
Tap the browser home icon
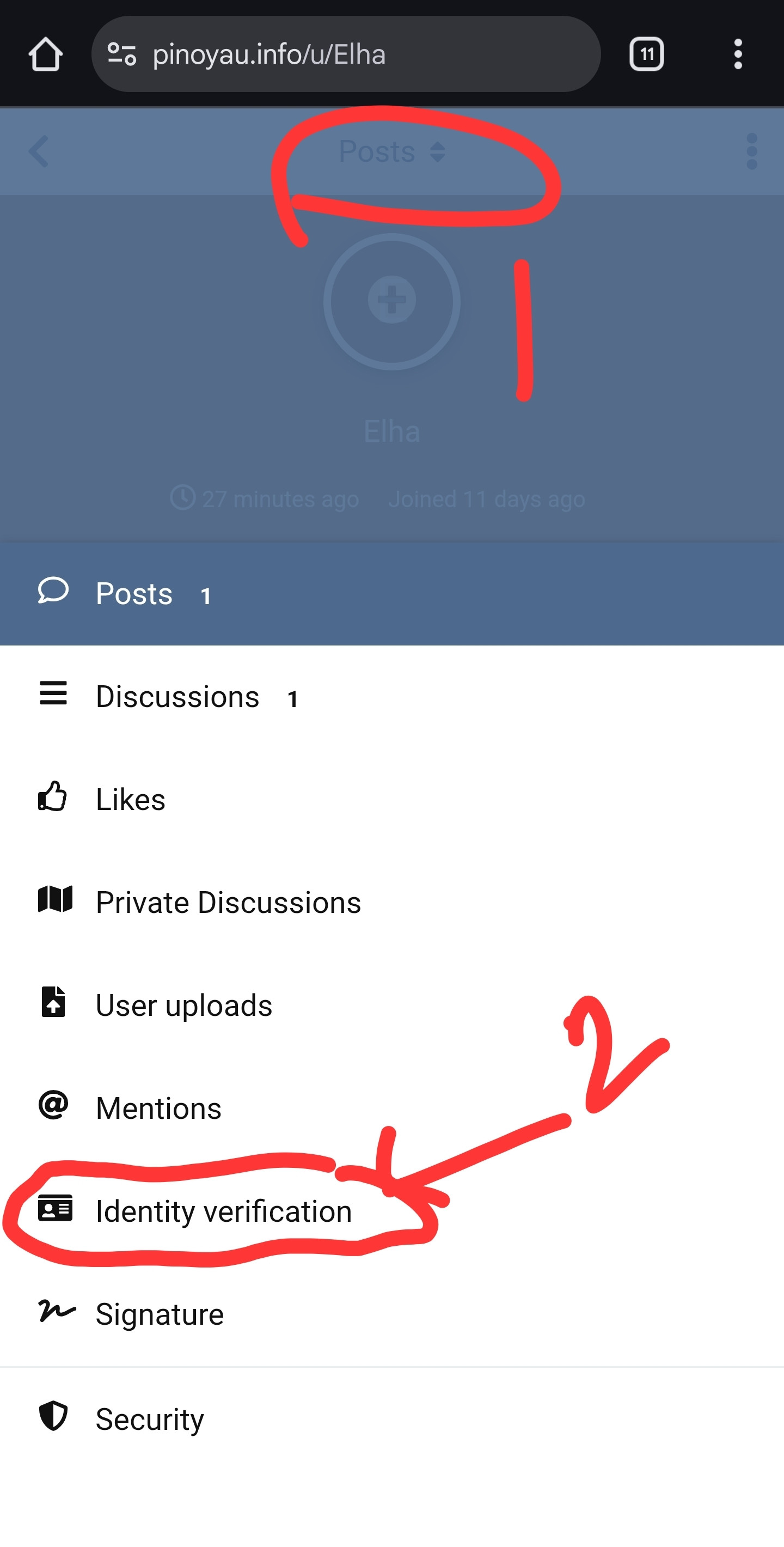tap(45, 54)
